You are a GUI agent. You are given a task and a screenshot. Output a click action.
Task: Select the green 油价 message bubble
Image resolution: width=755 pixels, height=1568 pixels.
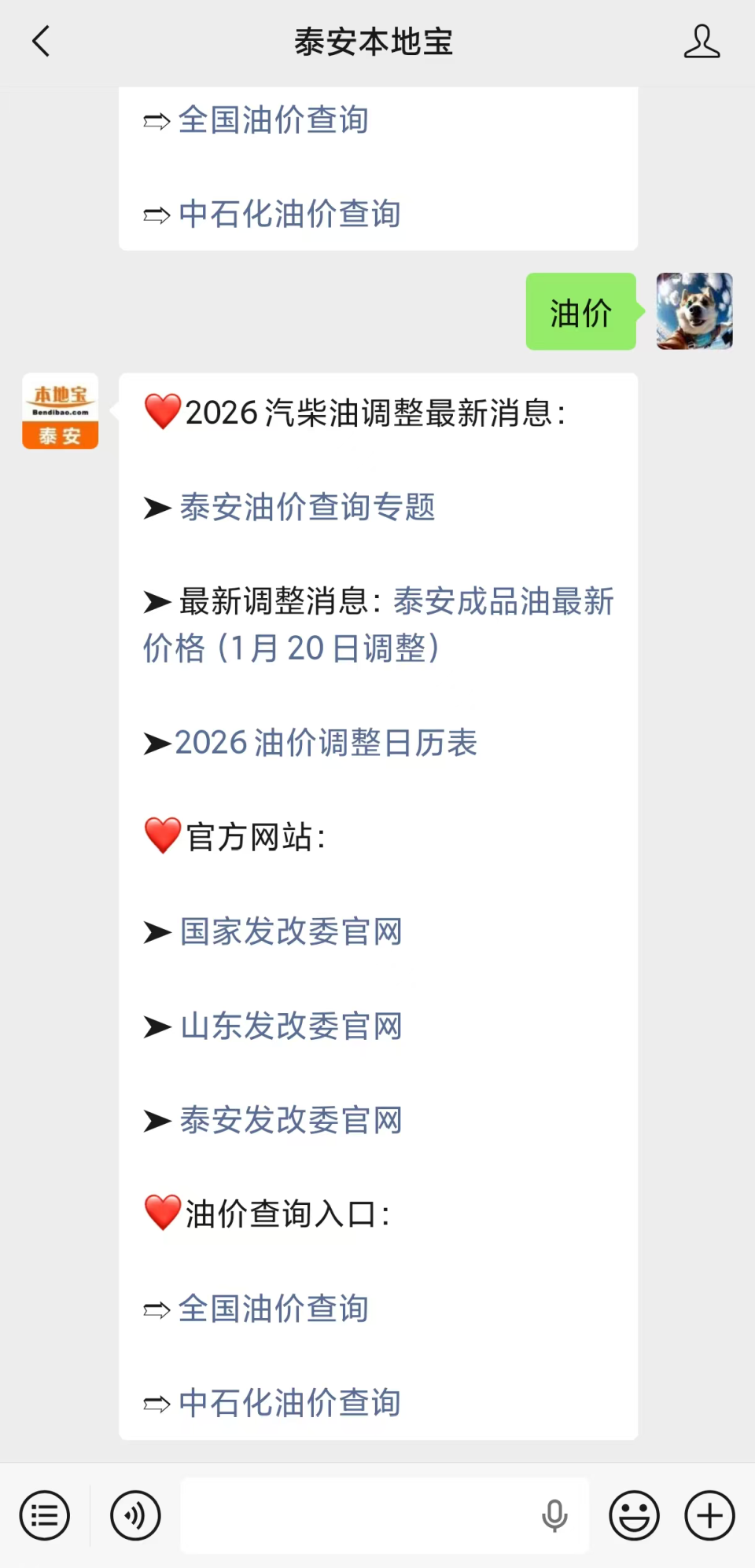point(580,311)
